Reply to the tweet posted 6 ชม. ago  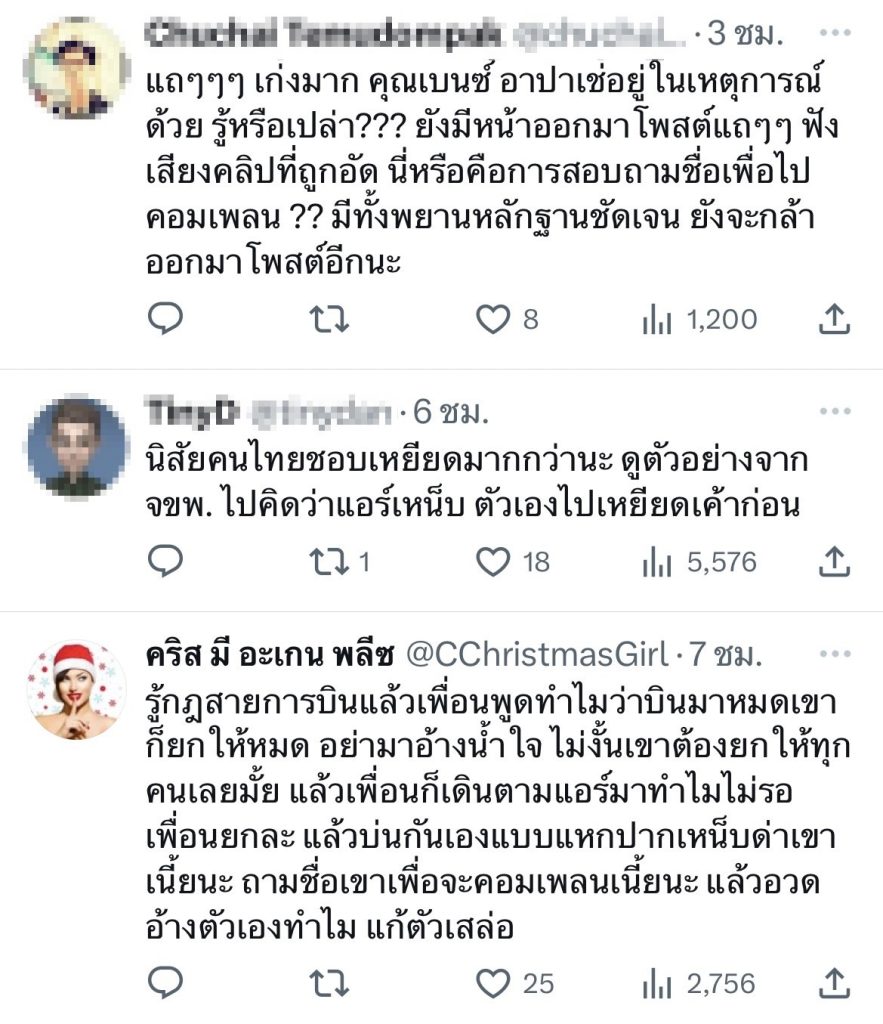(x=164, y=563)
